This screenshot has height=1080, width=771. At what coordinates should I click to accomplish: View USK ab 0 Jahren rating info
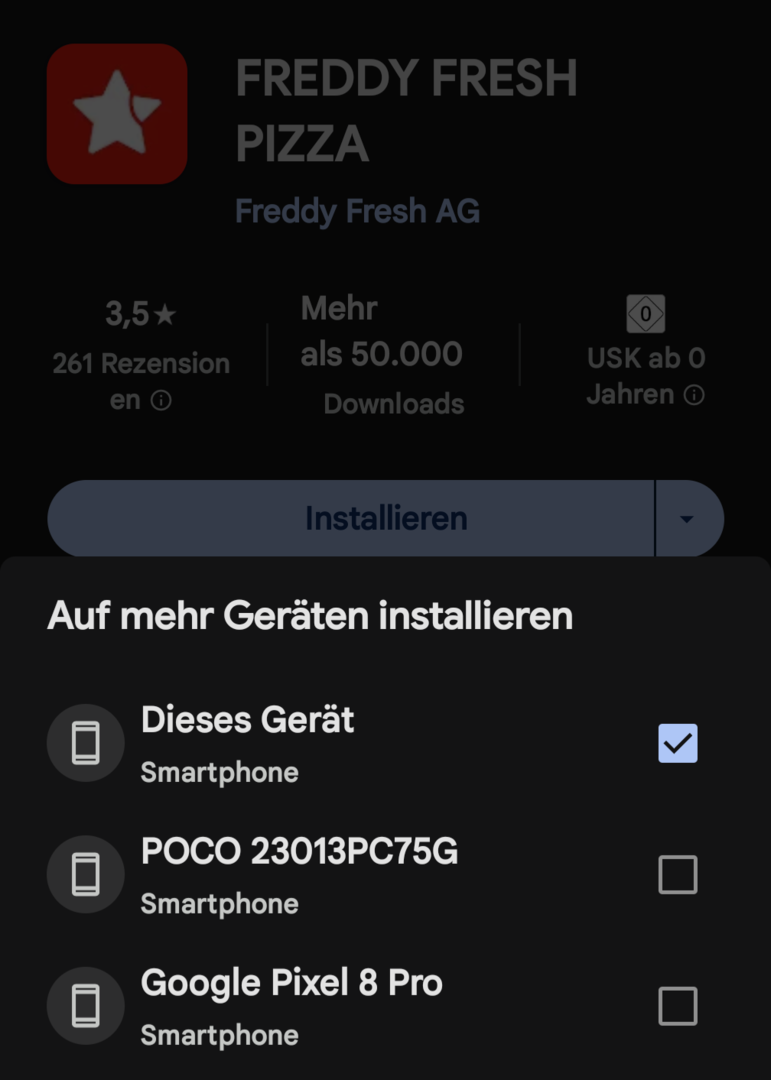(x=694, y=395)
